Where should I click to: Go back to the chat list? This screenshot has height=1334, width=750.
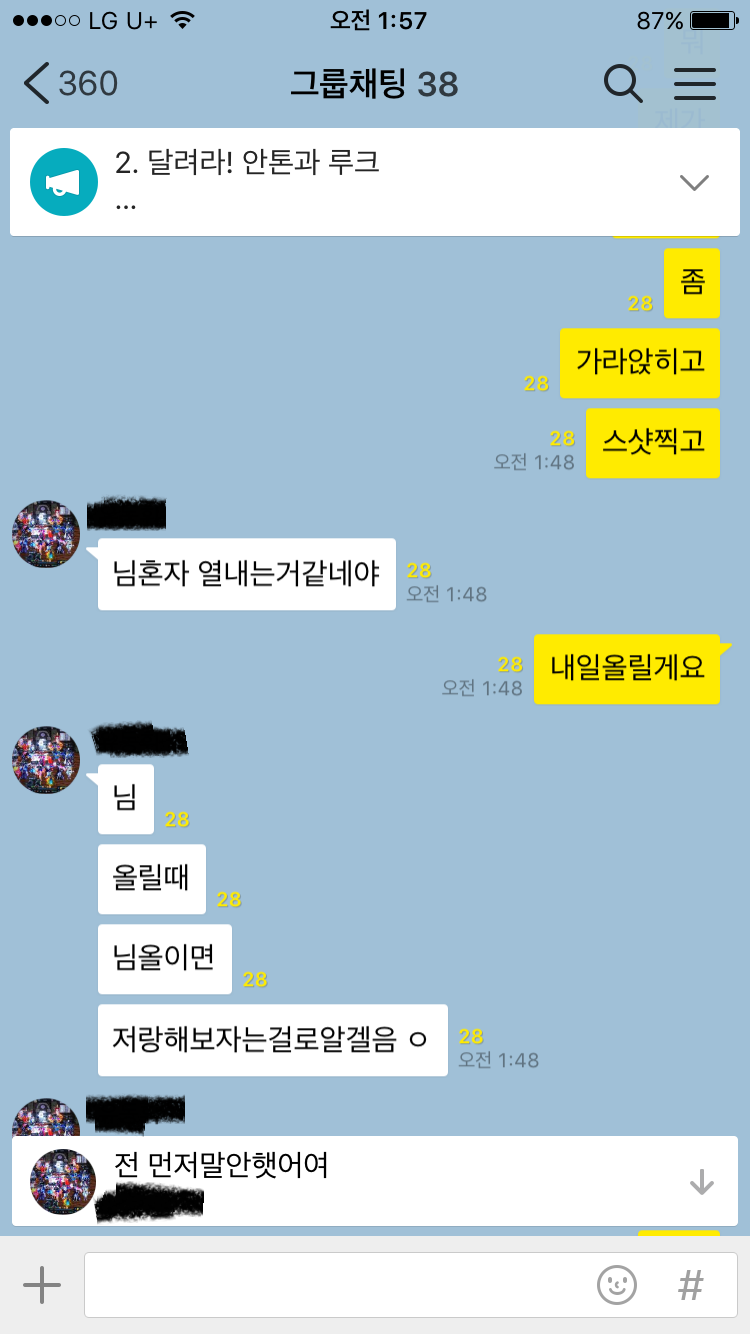click(68, 84)
